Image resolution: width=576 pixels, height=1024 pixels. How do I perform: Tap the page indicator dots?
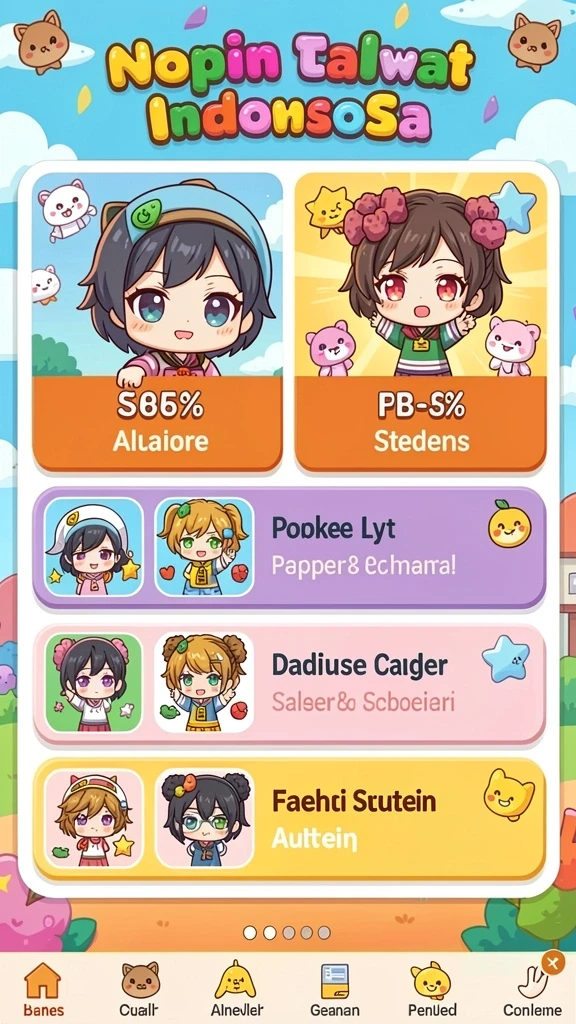[x=287, y=933]
